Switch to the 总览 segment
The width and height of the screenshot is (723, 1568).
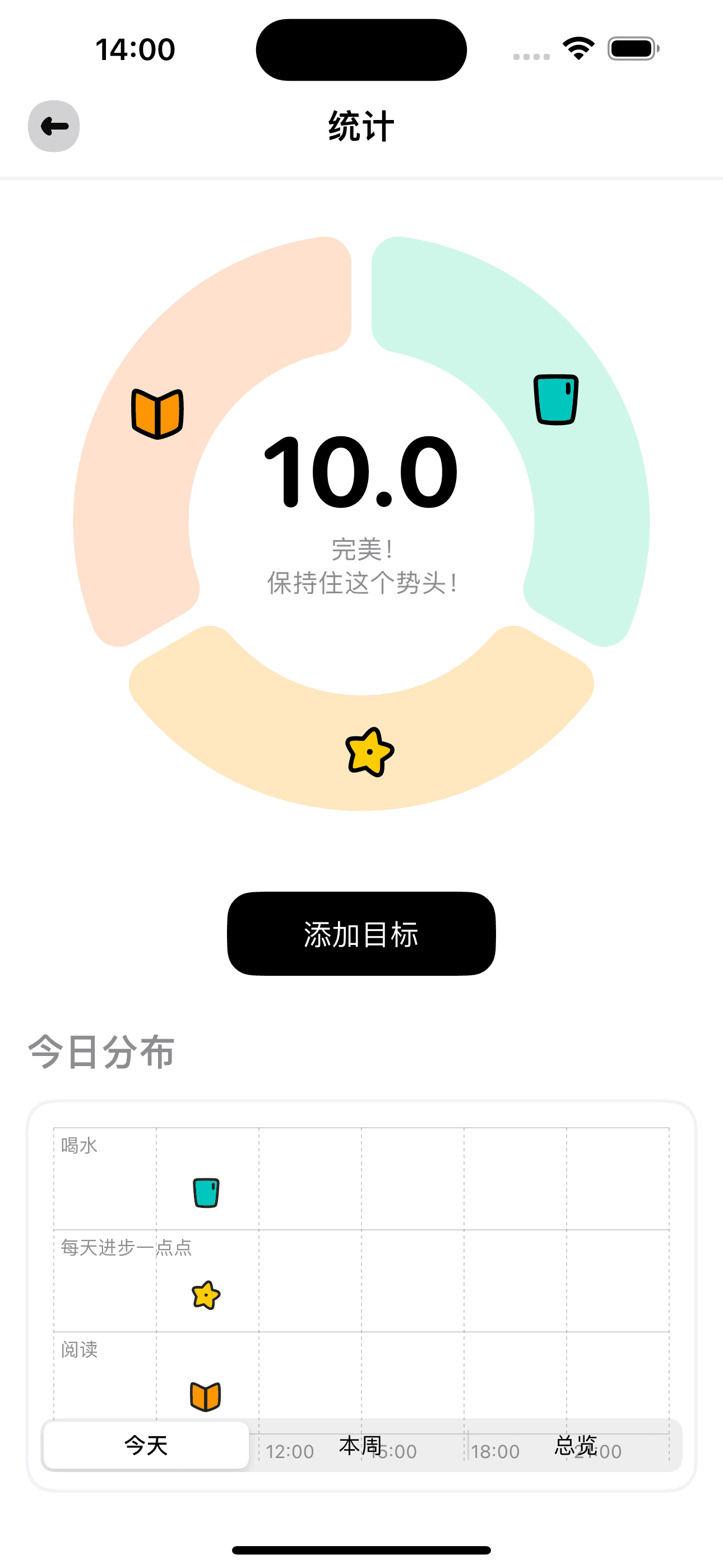574,1445
